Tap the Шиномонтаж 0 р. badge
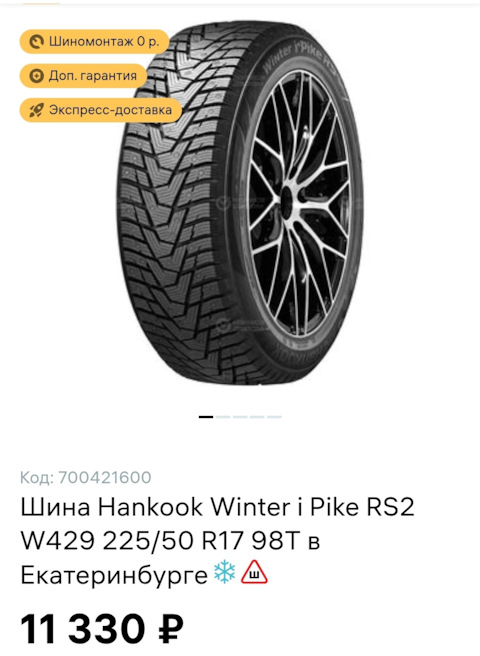Image resolution: width=480 pixels, height=656 pixels. pyautogui.click(x=95, y=41)
